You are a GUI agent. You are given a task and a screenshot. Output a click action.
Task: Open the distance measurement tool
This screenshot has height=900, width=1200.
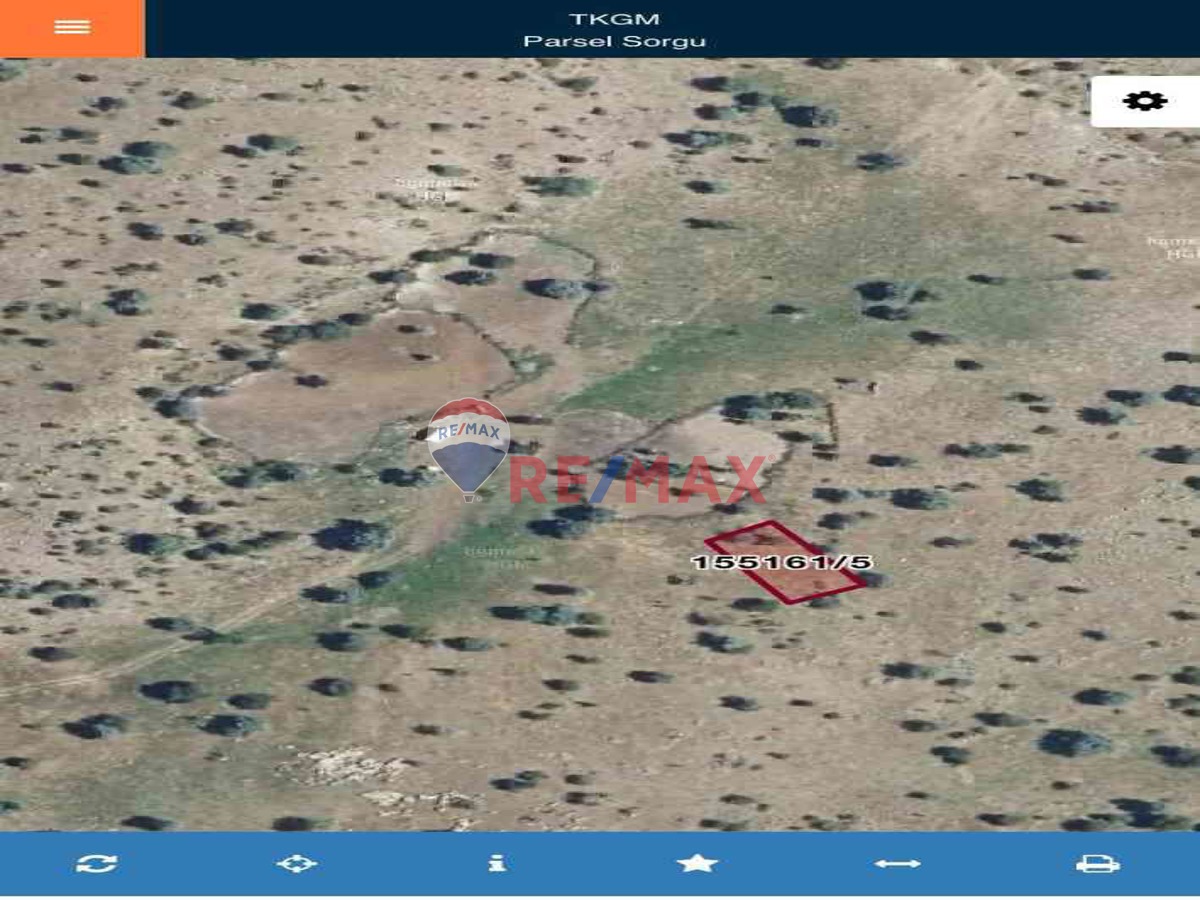click(897, 863)
